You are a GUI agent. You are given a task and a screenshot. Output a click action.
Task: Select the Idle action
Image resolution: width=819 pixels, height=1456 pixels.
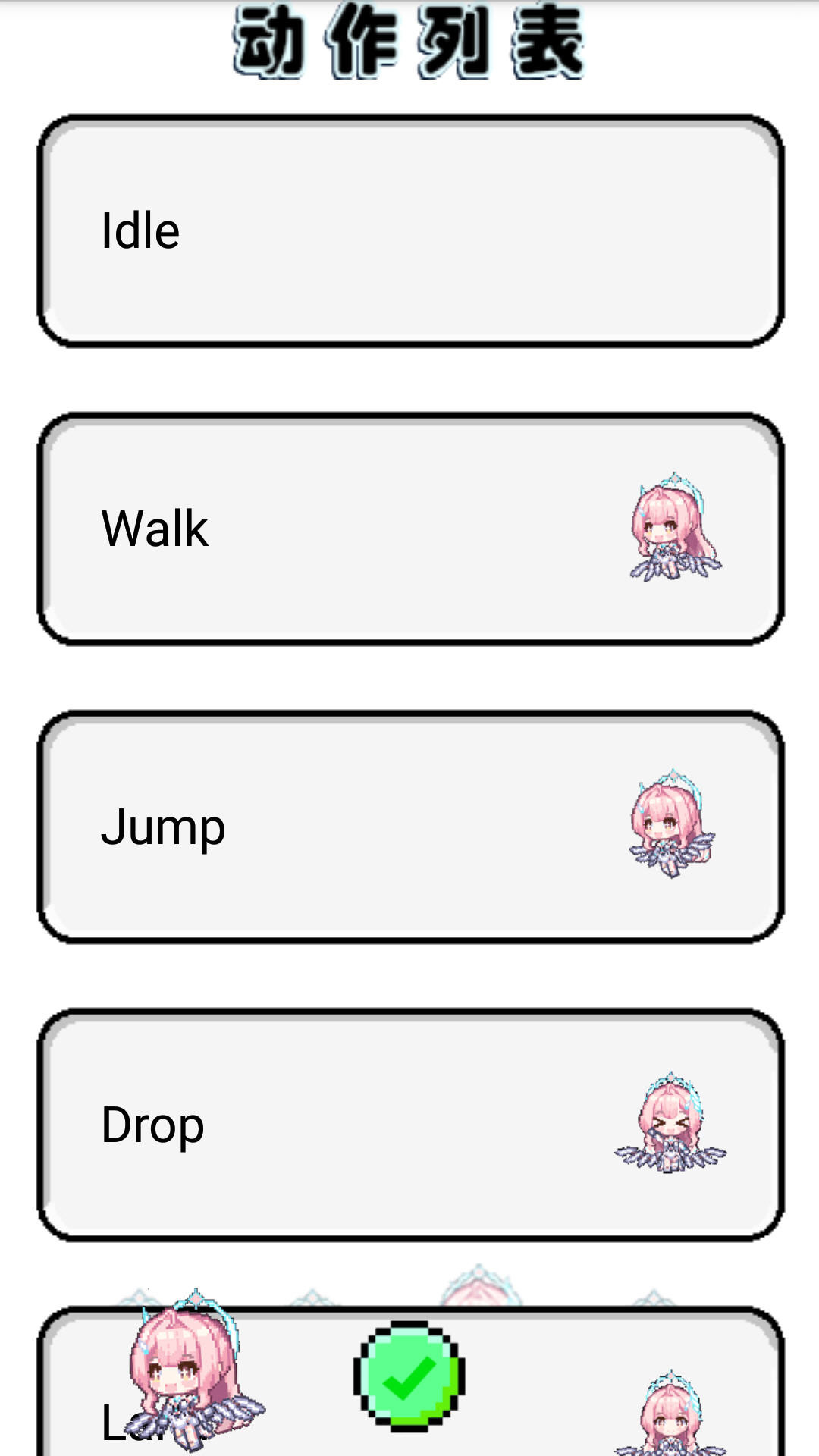(409, 231)
